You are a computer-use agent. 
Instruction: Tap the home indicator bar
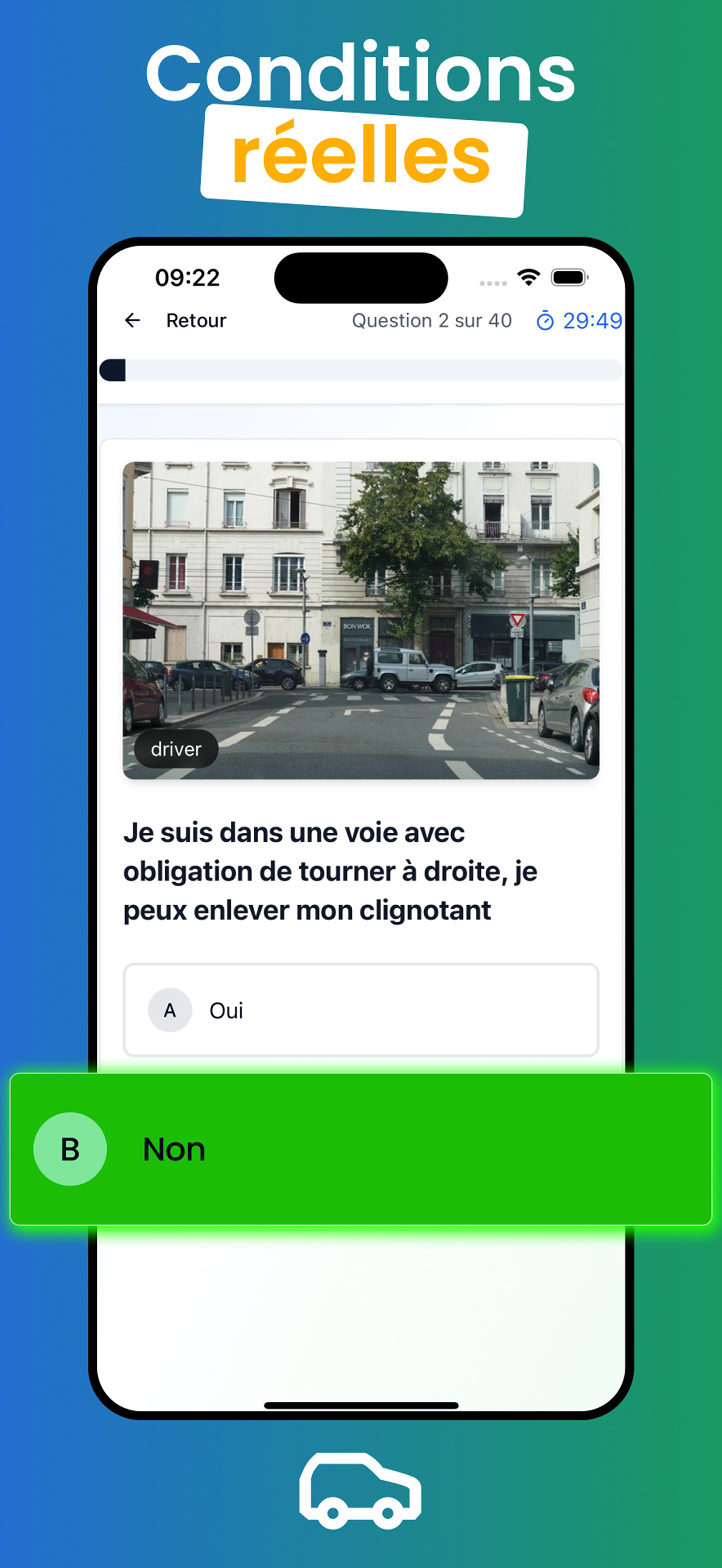tap(360, 1406)
